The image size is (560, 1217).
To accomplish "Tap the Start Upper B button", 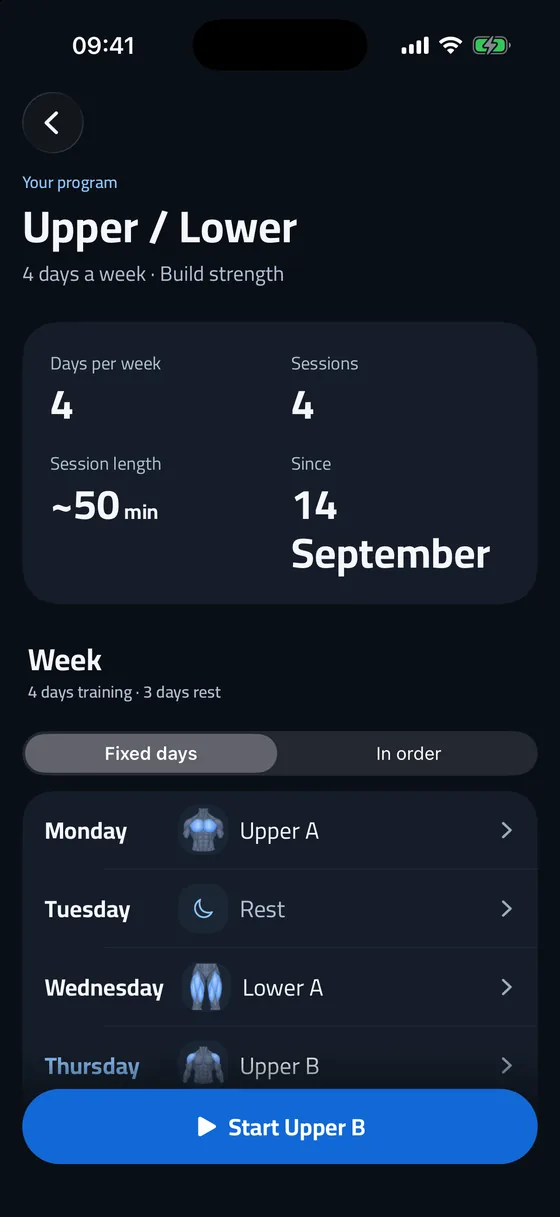I will click(280, 1127).
